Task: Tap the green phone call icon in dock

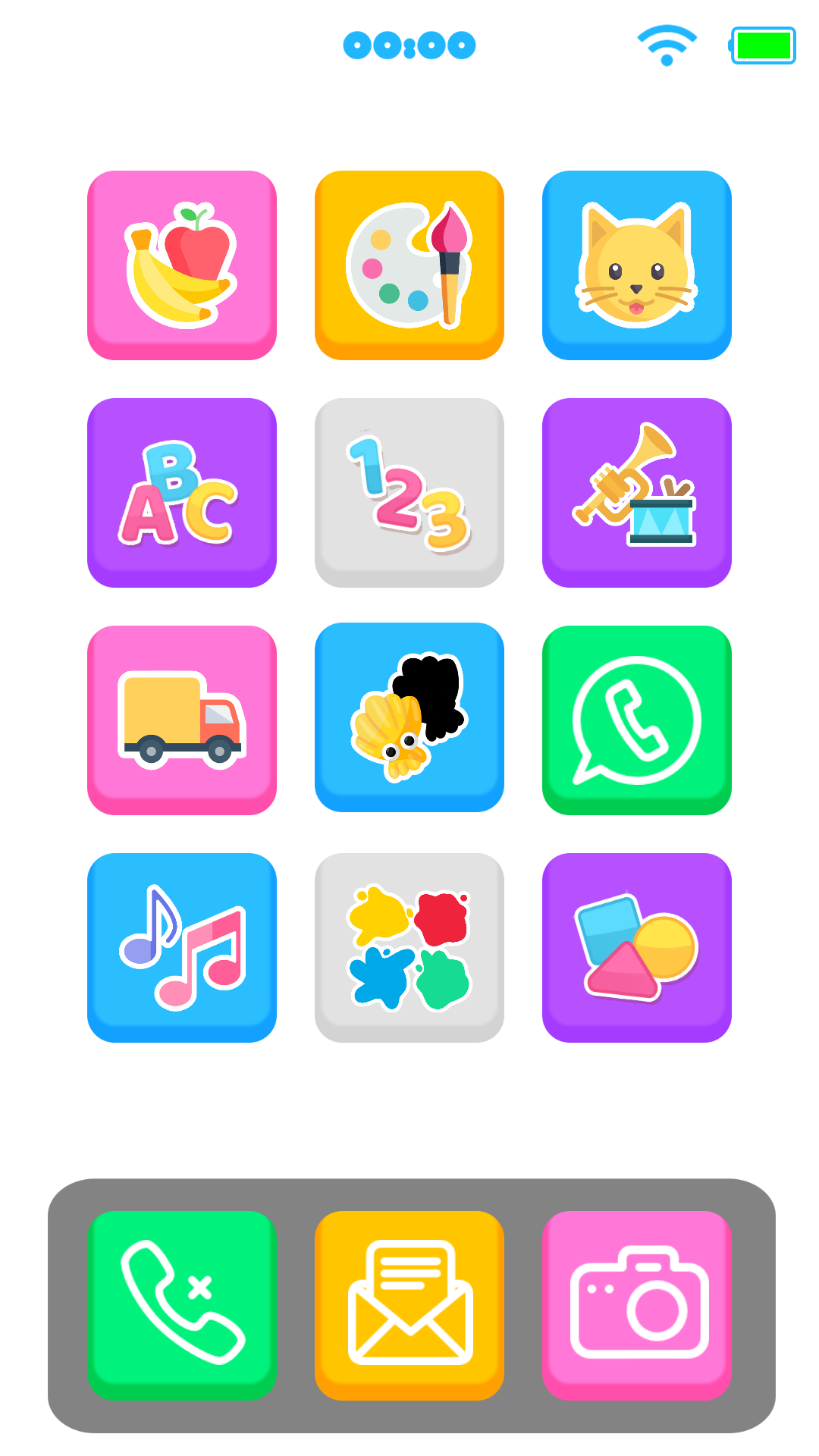Action: [x=182, y=1305]
